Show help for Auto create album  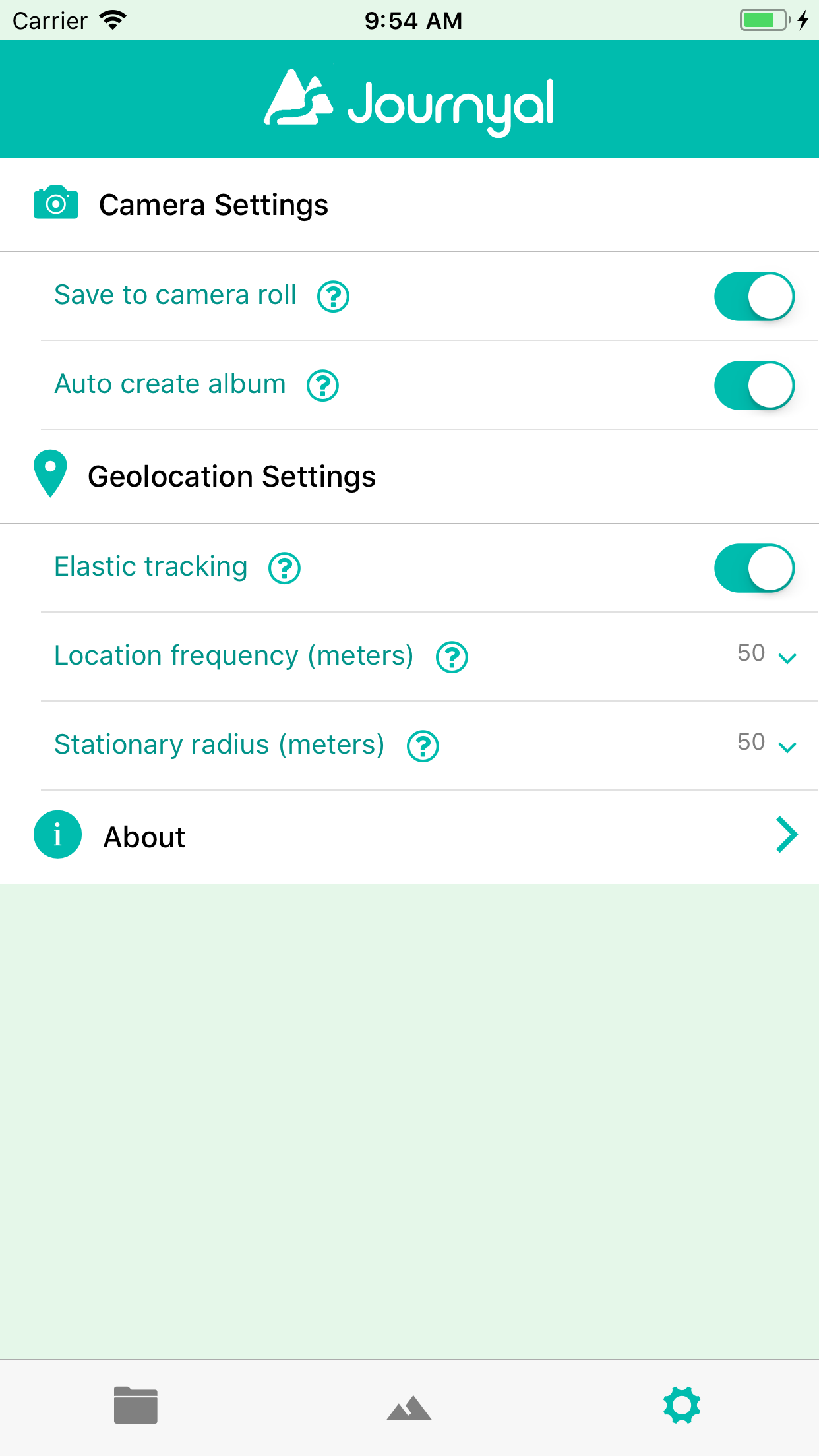click(322, 386)
